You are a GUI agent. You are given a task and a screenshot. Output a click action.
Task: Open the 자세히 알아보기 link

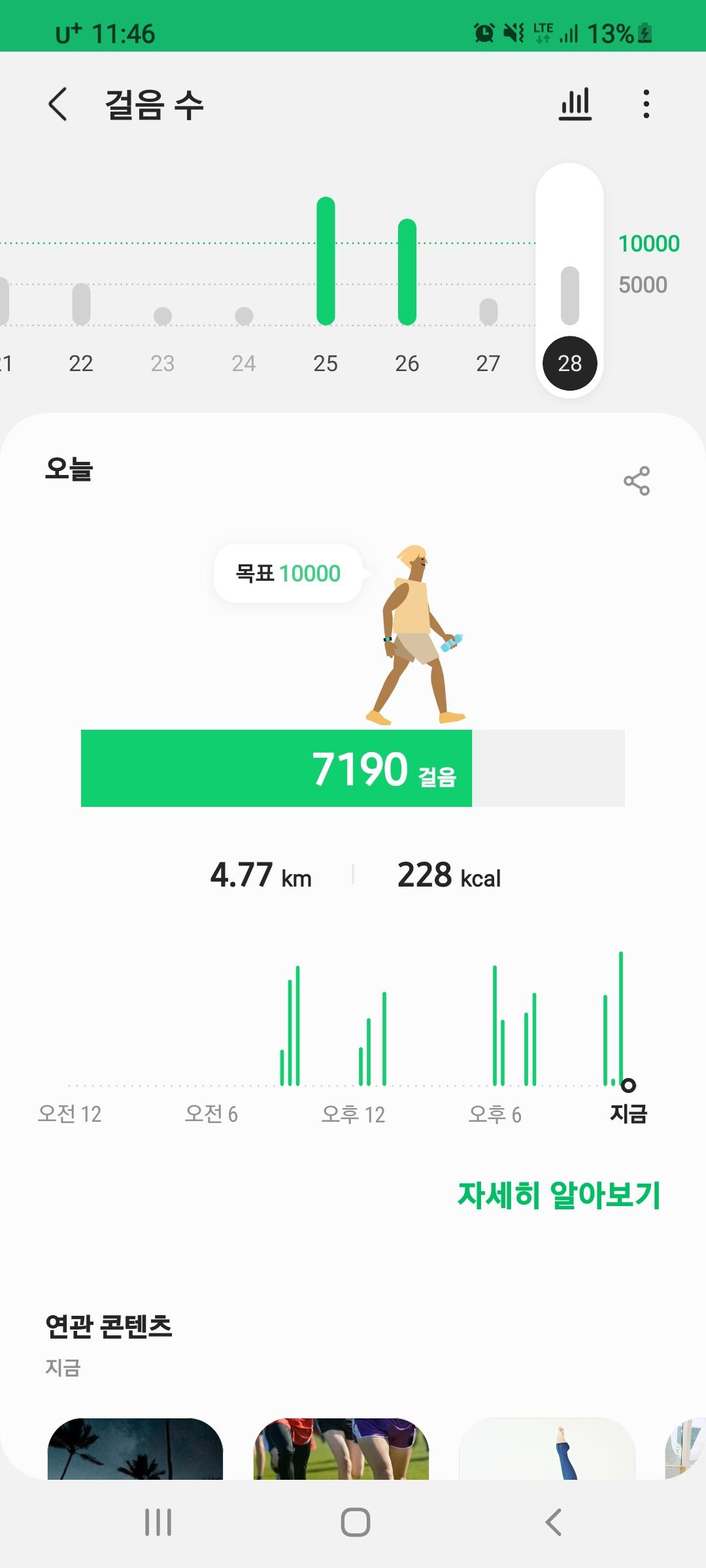pyautogui.click(x=559, y=1195)
